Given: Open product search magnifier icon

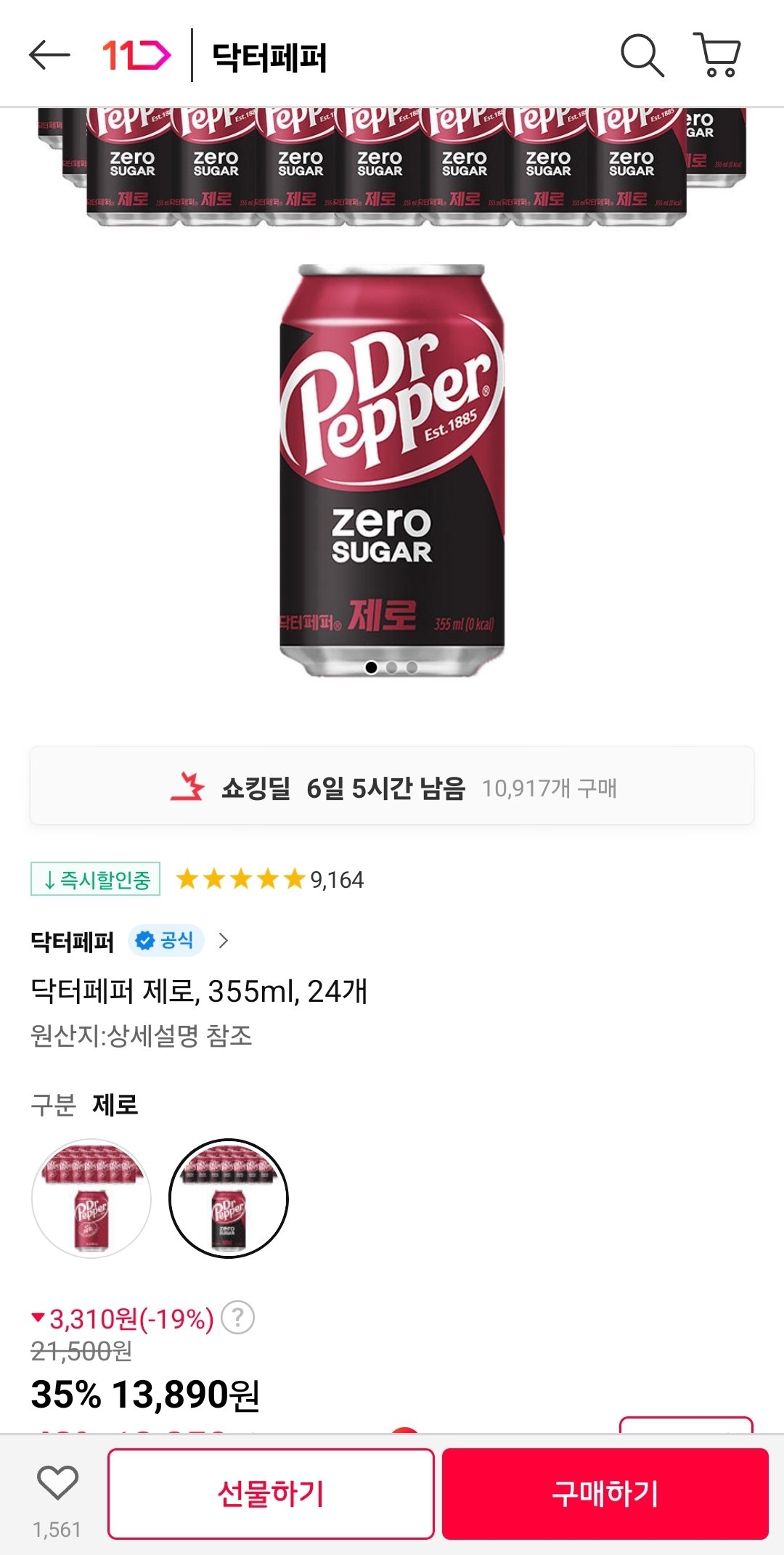Looking at the screenshot, I should (642, 55).
